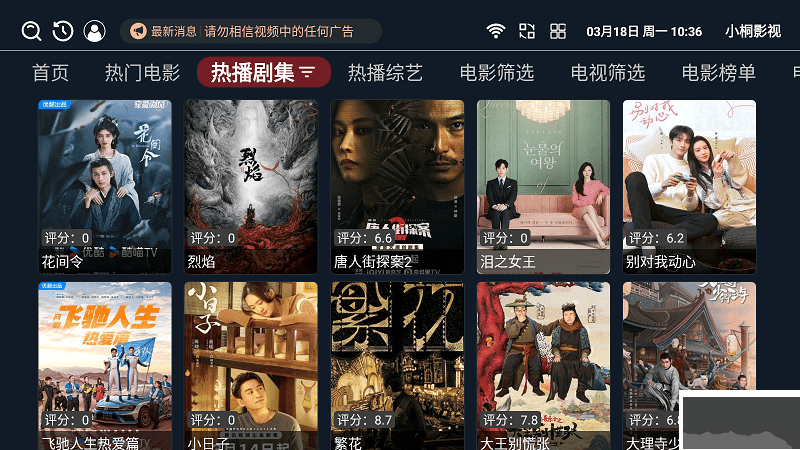The width and height of the screenshot is (800, 450).
Task: Select the 电视筛选 tab
Action: [x=608, y=72]
